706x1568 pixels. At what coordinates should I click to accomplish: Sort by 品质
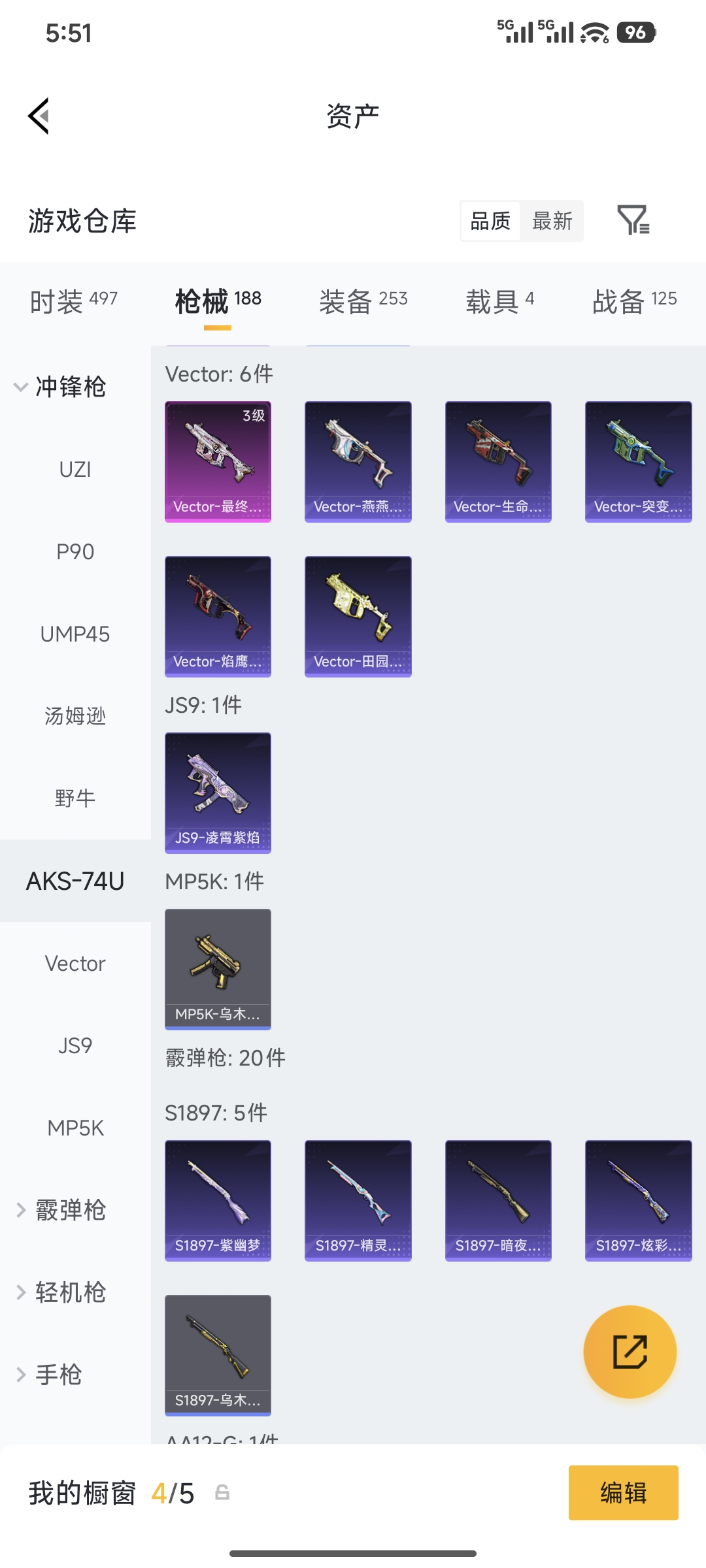(490, 221)
